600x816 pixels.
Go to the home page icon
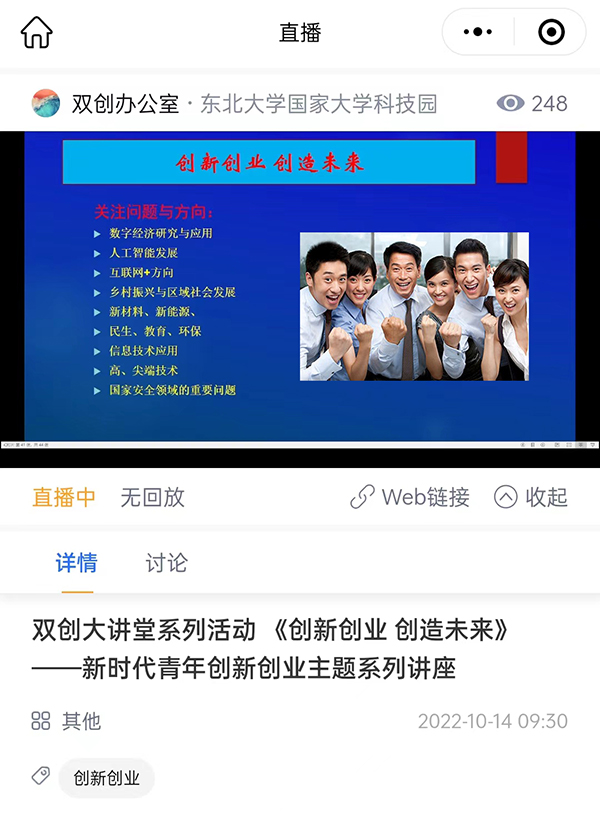click(37, 33)
